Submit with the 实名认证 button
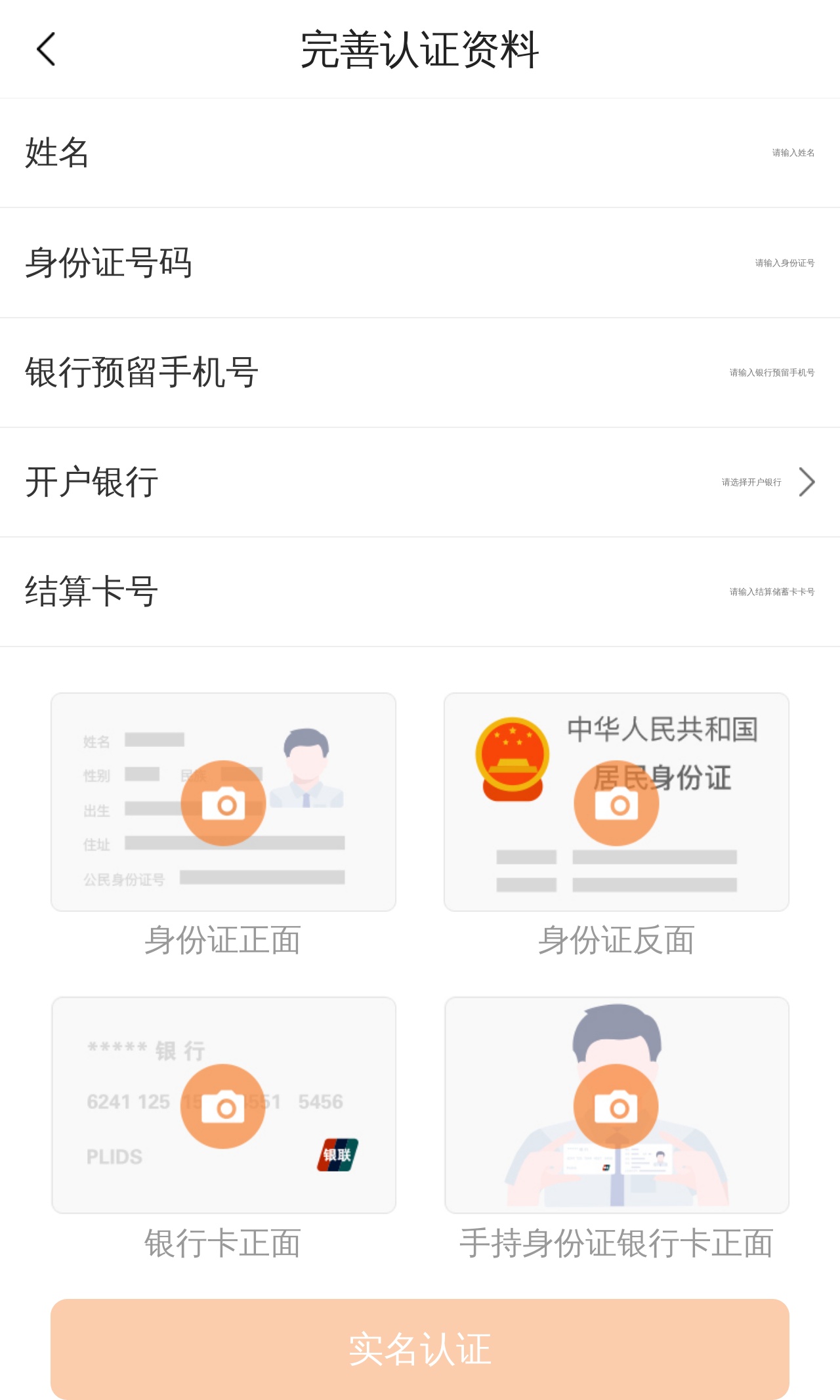840x1400 pixels. pos(420,1349)
